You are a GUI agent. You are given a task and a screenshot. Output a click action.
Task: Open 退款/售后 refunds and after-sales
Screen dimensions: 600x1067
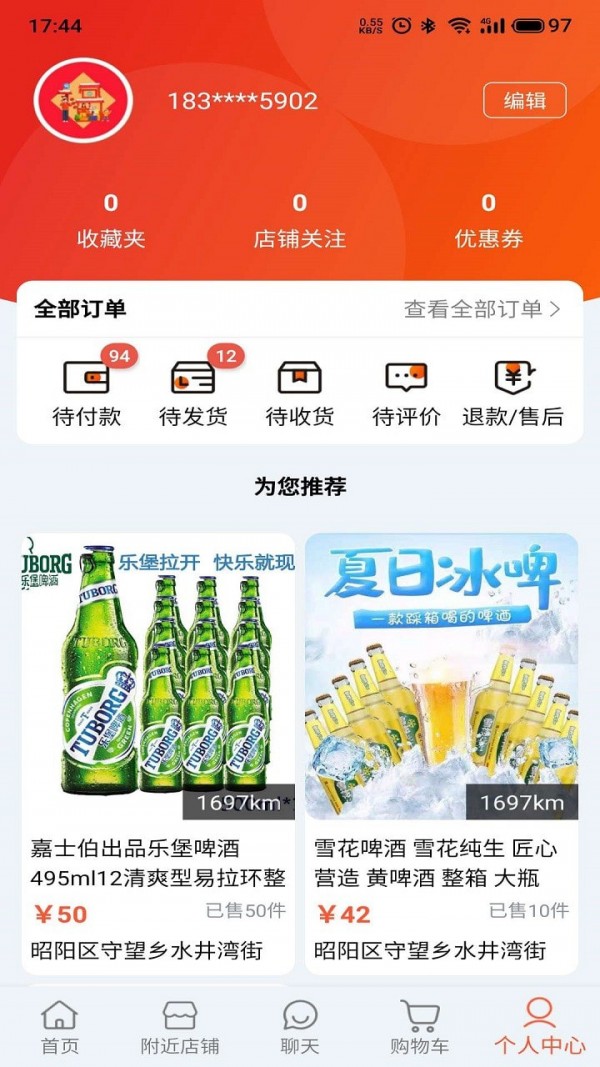(x=513, y=393)
